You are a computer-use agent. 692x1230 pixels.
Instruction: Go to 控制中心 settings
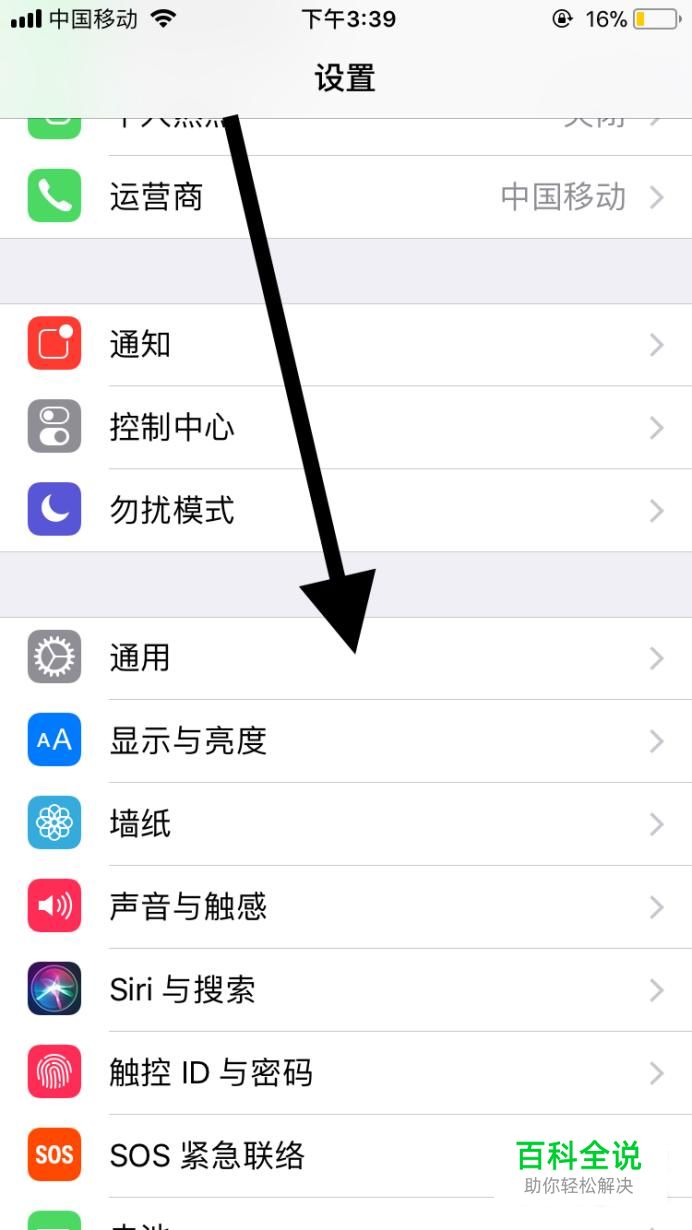point(346,428)
